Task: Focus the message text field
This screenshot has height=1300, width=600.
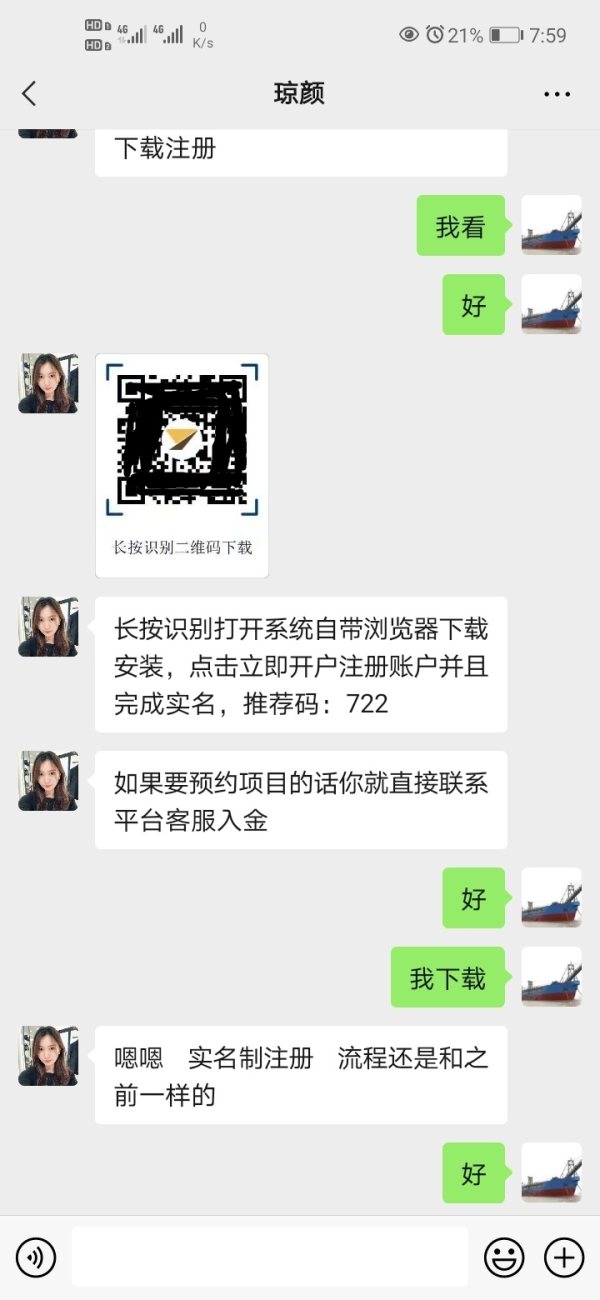Action: (x=270, y=1257)
